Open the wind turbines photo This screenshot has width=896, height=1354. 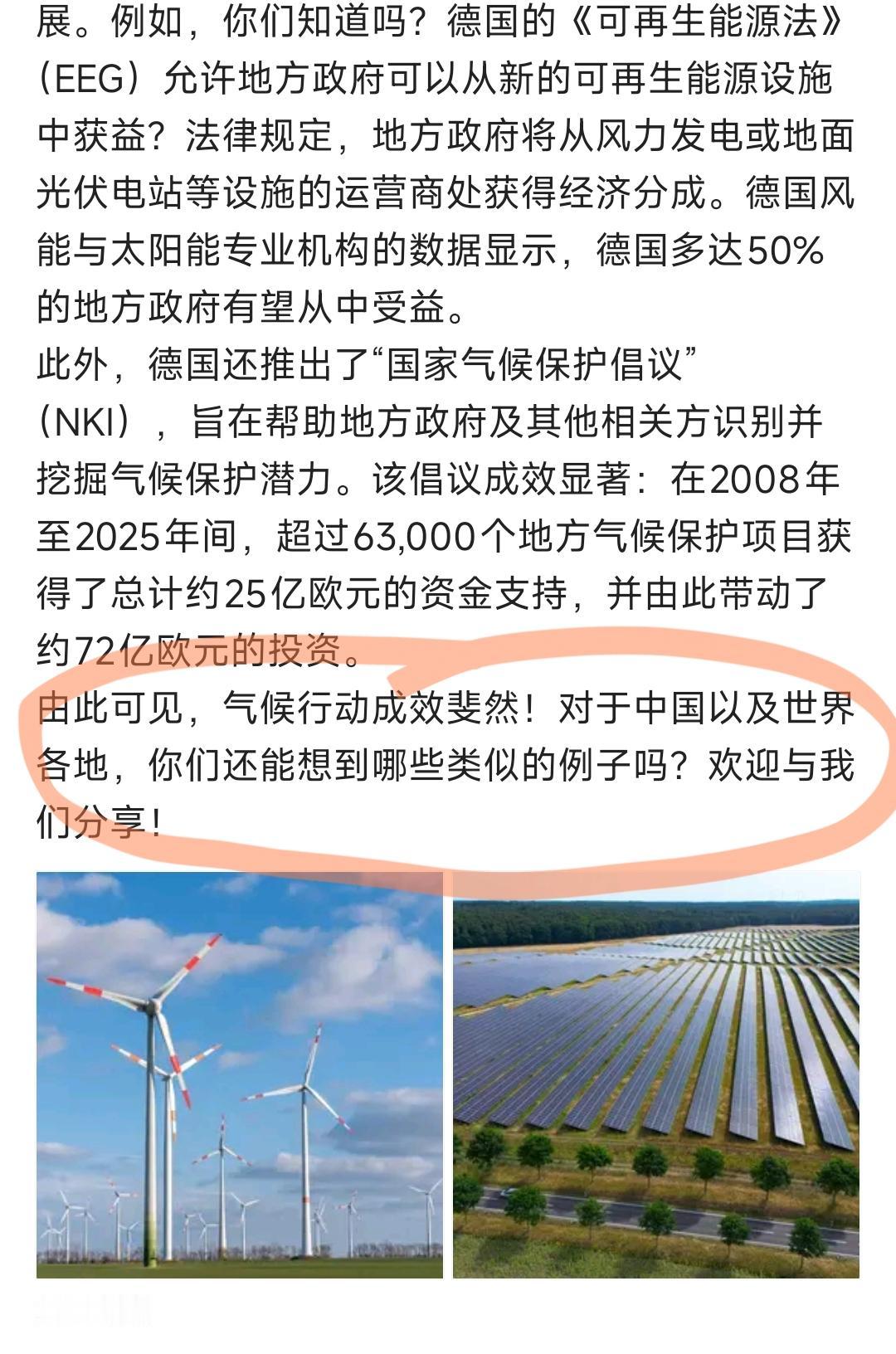(240, 1075)
